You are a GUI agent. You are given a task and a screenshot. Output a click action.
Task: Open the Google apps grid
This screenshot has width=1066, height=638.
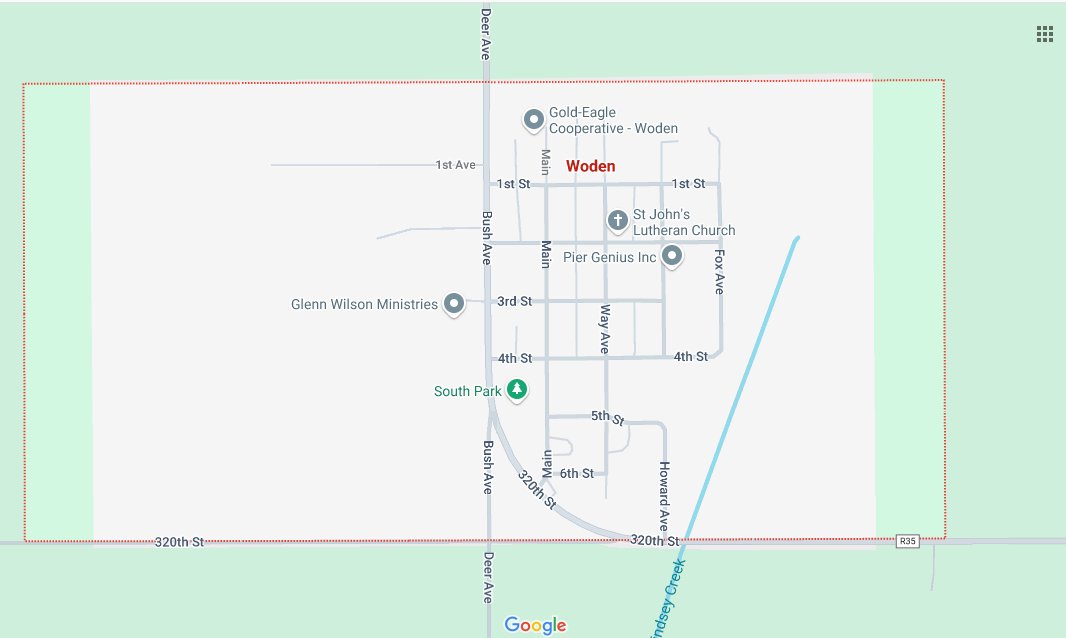coord(1044,34)
